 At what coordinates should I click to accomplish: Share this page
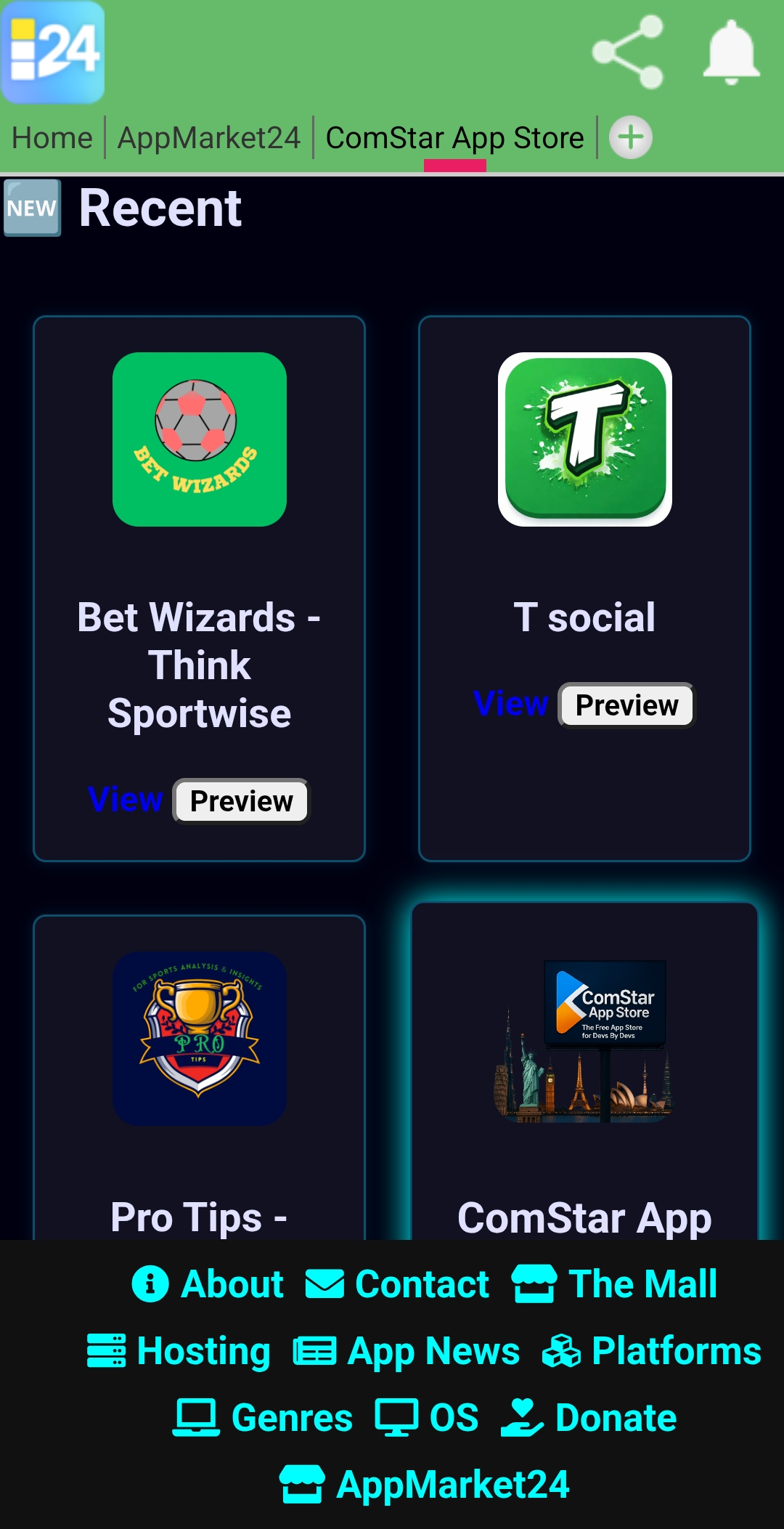tap(628, 52)
